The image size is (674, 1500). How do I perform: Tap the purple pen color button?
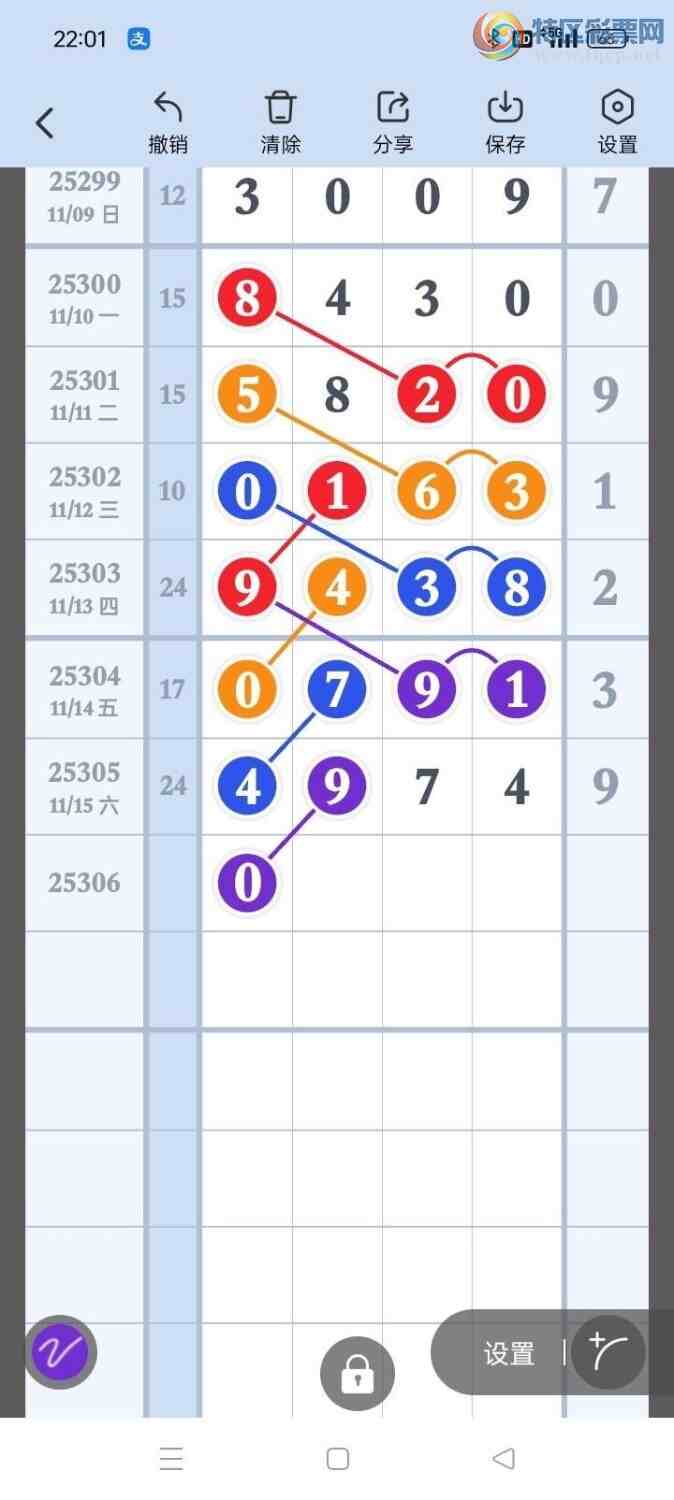pos(60,1353)
